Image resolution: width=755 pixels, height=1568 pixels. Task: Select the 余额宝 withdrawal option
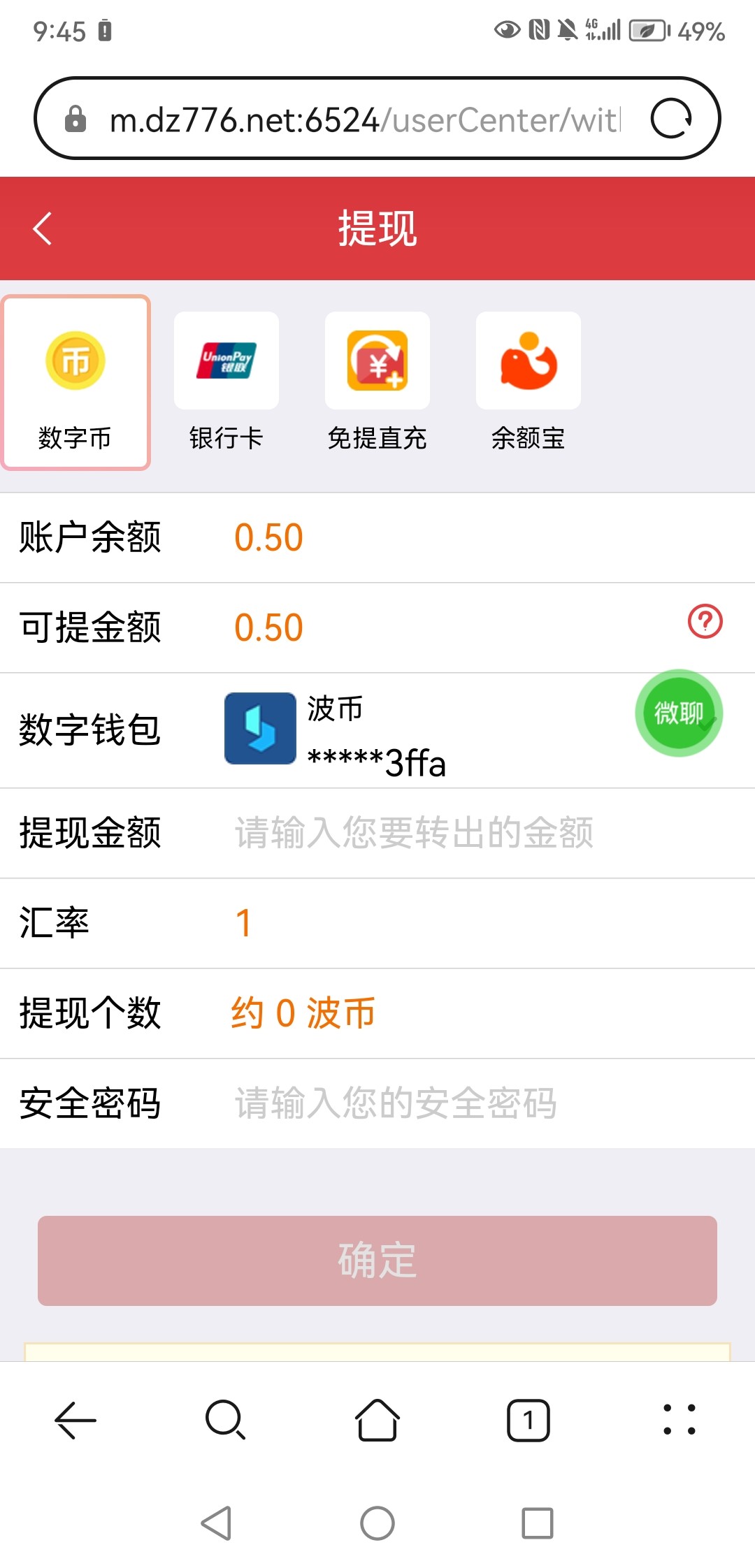click(x=528, y=382)
